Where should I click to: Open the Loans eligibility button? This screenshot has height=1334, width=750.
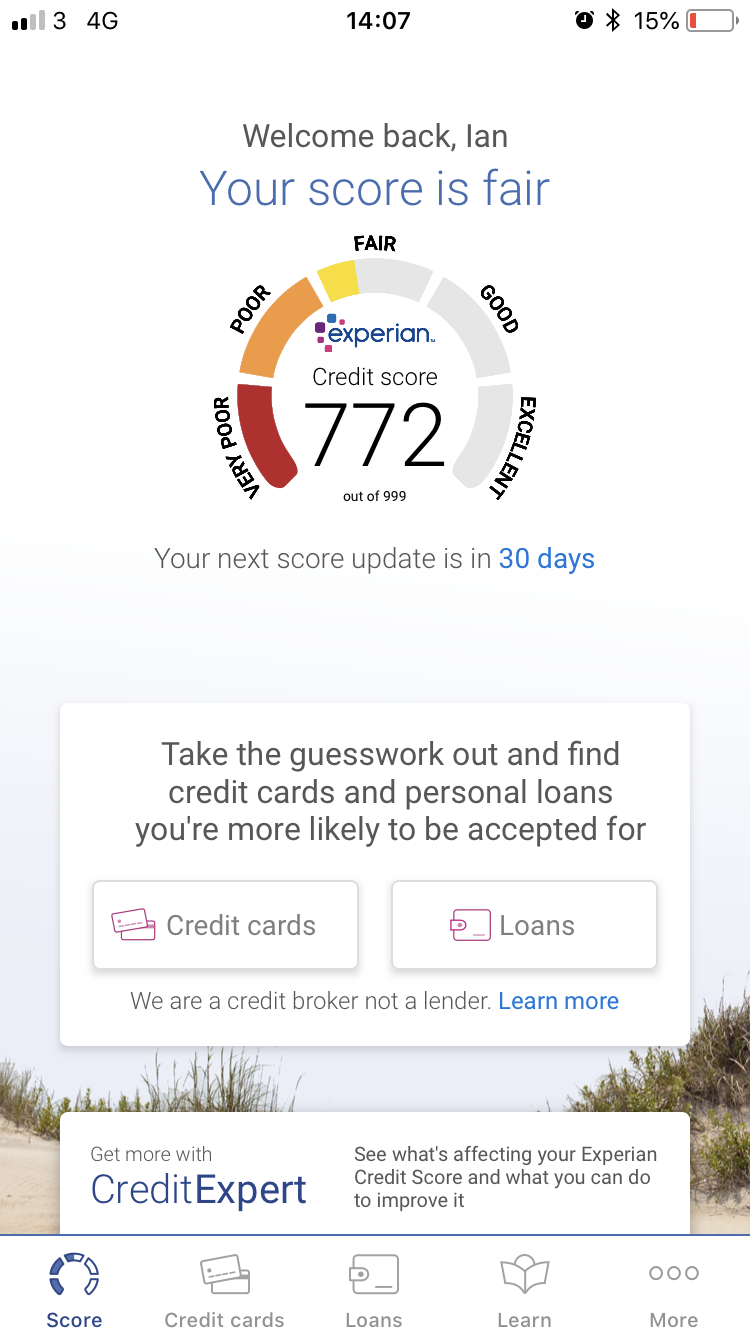point(524,925)
